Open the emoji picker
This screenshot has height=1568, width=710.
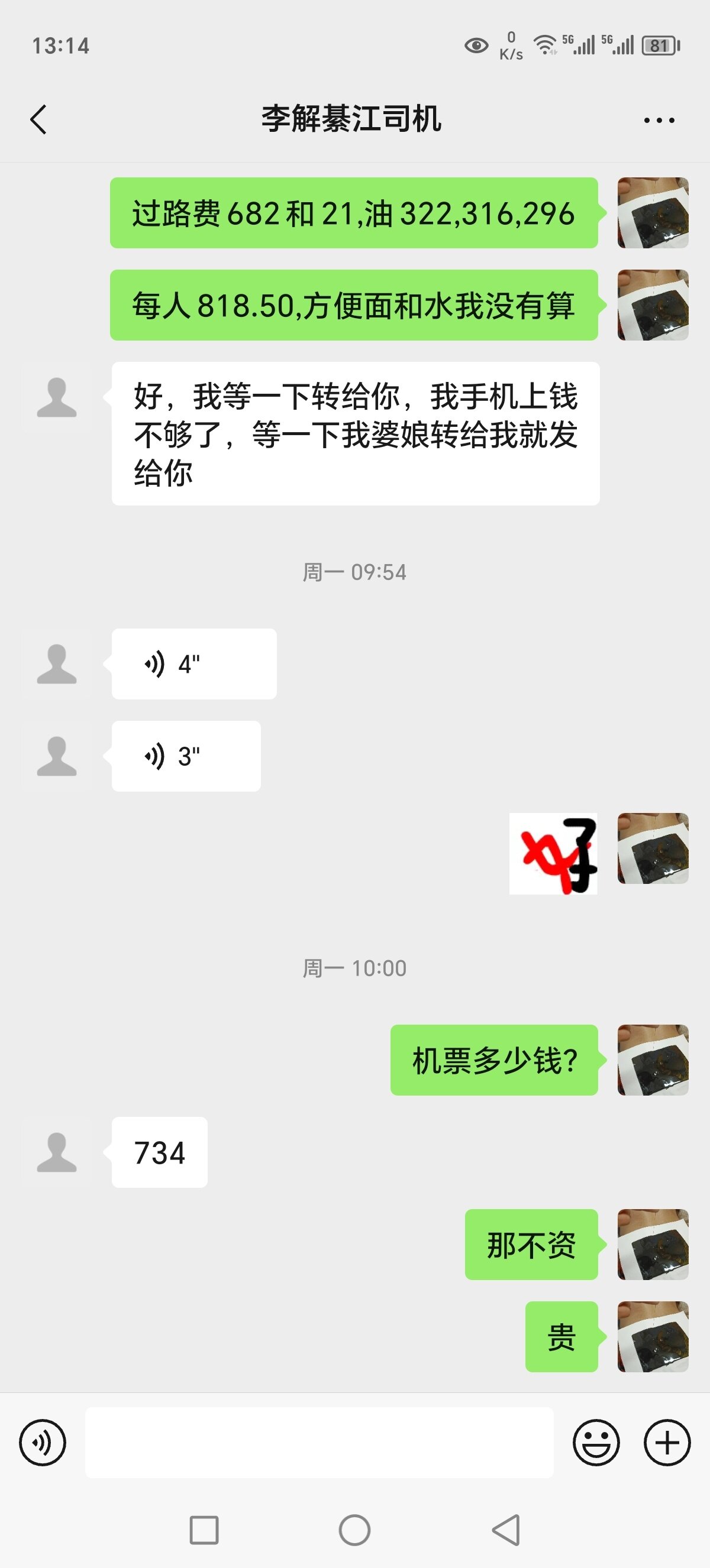[x=596, y=1442]
